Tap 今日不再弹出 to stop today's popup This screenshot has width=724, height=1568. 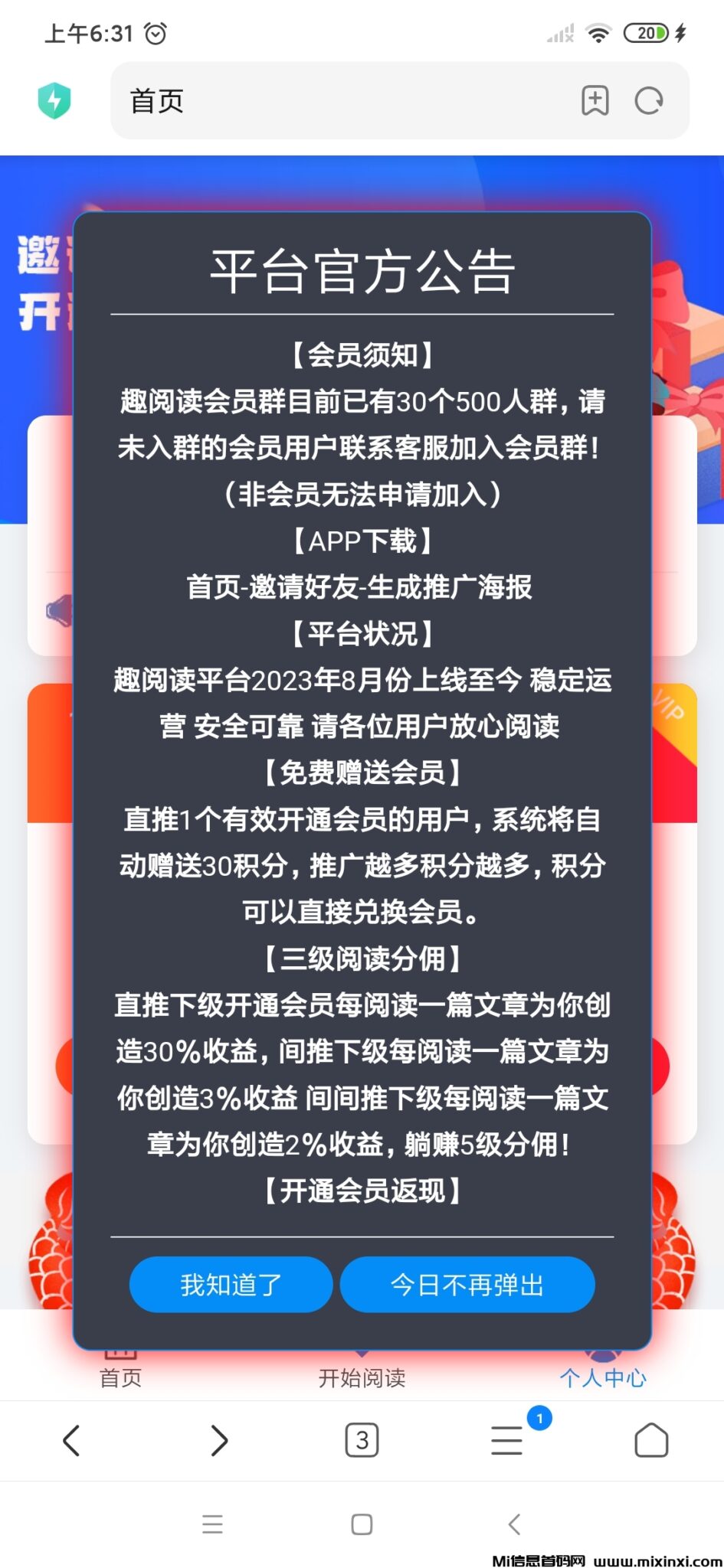pyautogui.click(x=467, y=1284)
